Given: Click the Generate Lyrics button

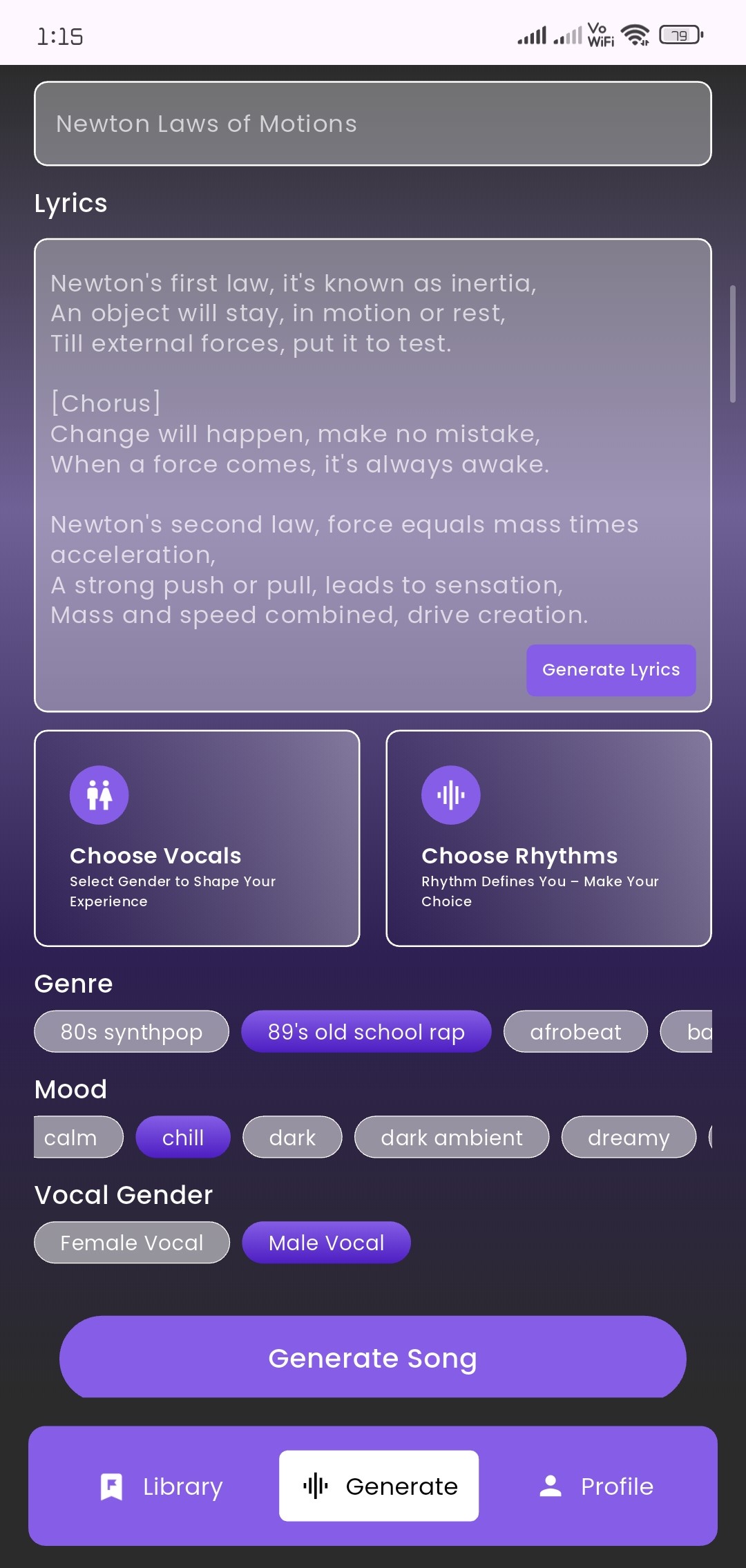Looking at the screenshot, I should coord(611,669).
